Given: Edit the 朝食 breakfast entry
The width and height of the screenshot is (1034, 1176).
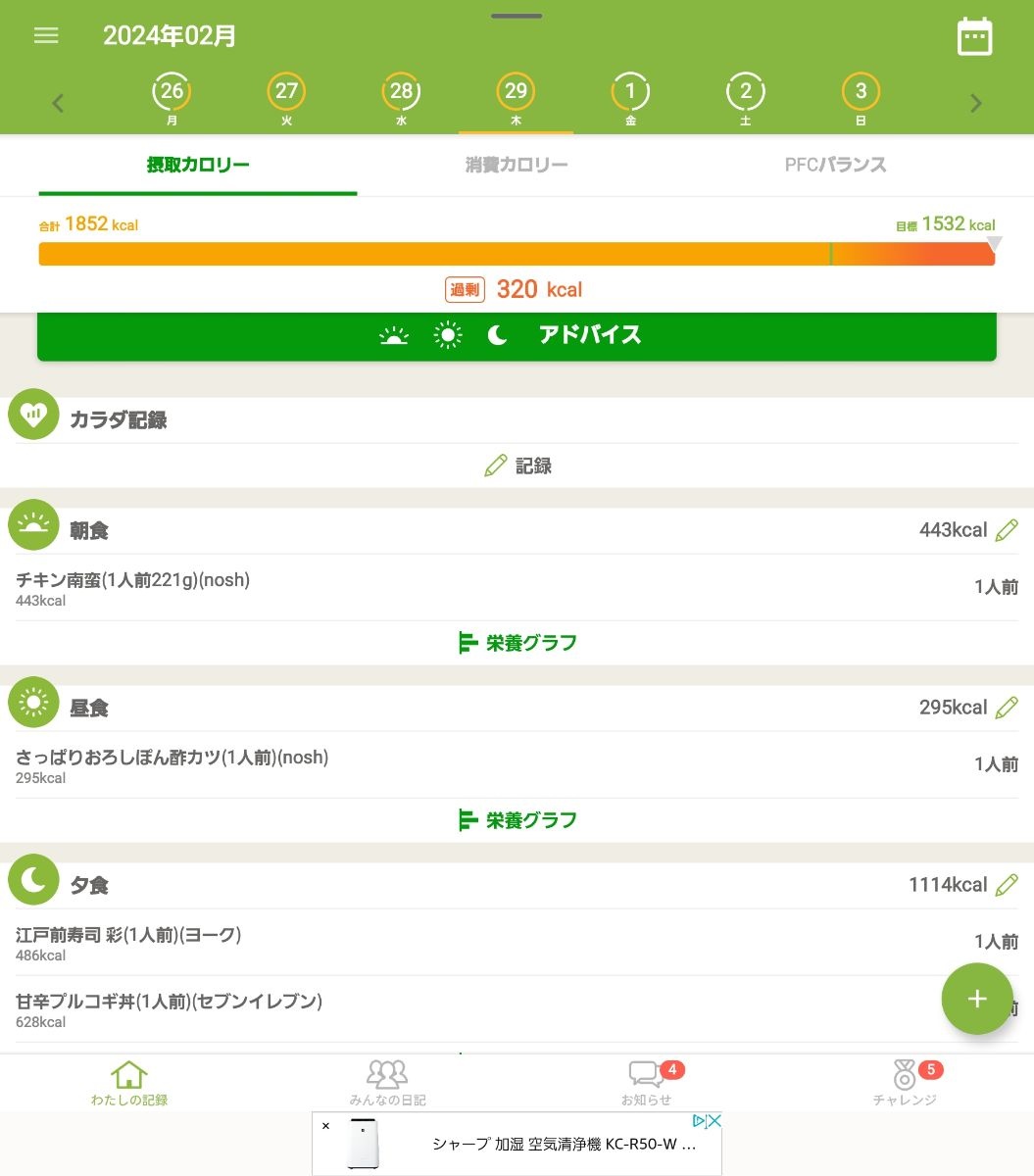Looking at the screenshot, I should coord(1006,530).
